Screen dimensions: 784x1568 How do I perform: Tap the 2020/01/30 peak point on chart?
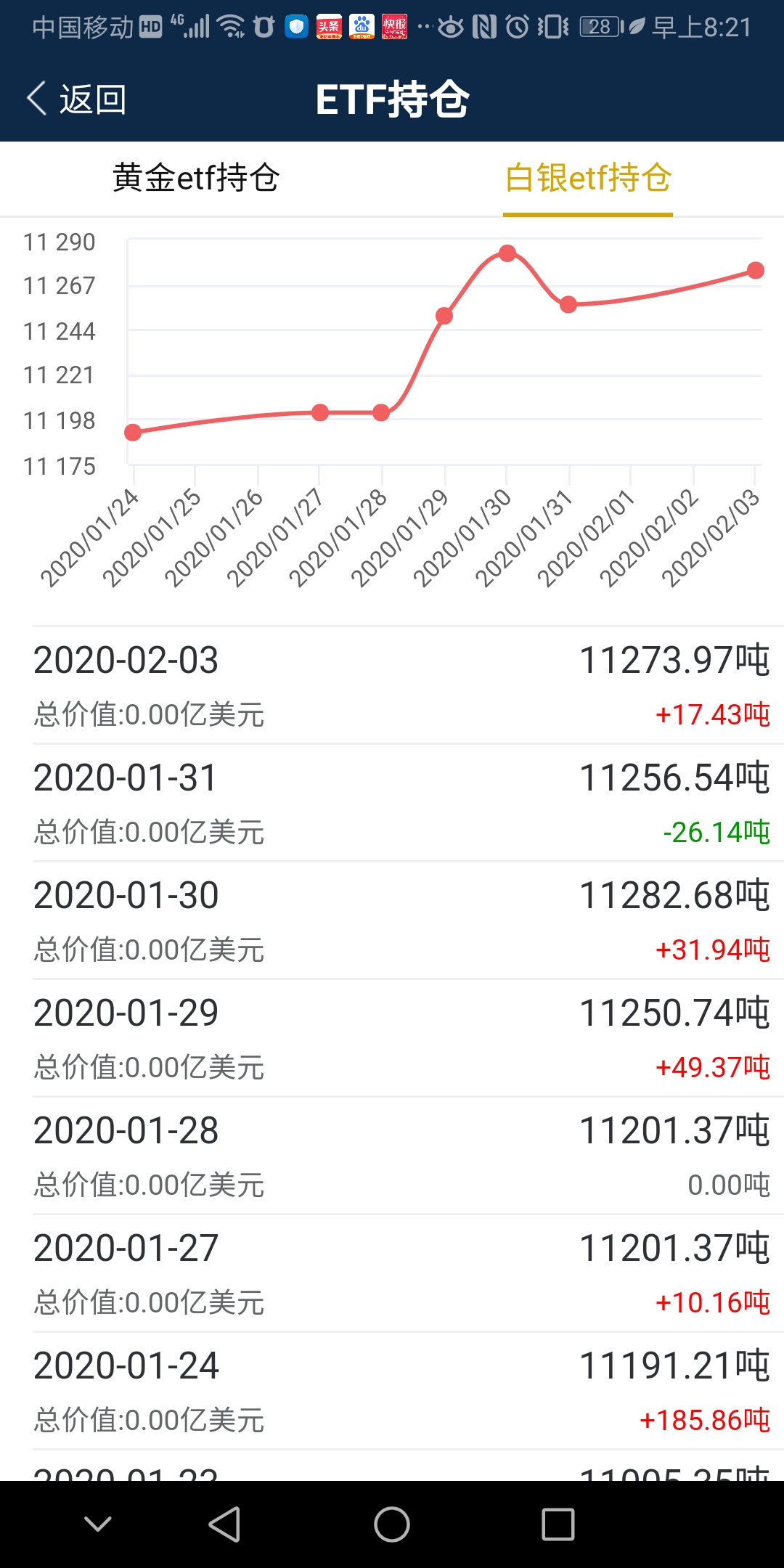(x=507, y=253)
